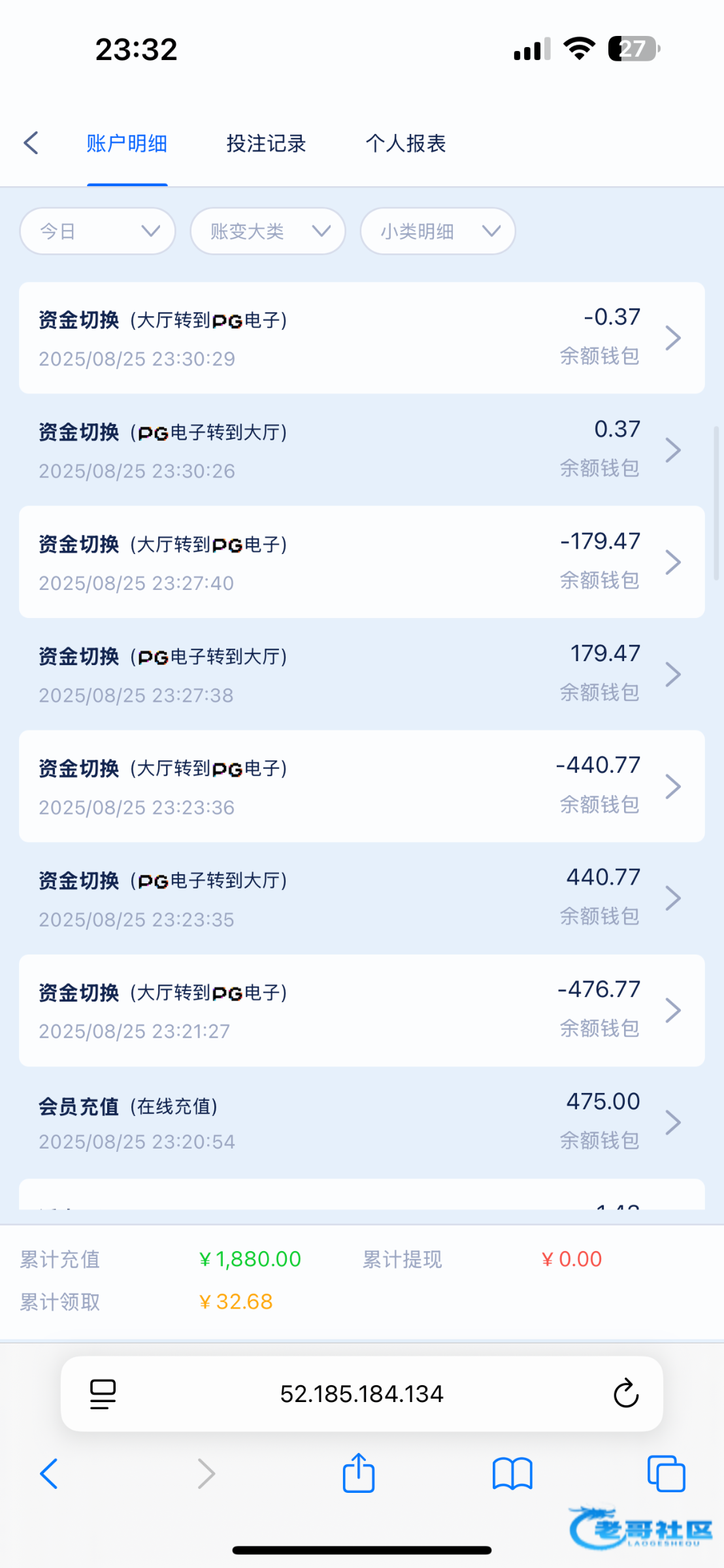Select the 账户明细 tab
This screenshot has width=724, height=1568.
127,144
